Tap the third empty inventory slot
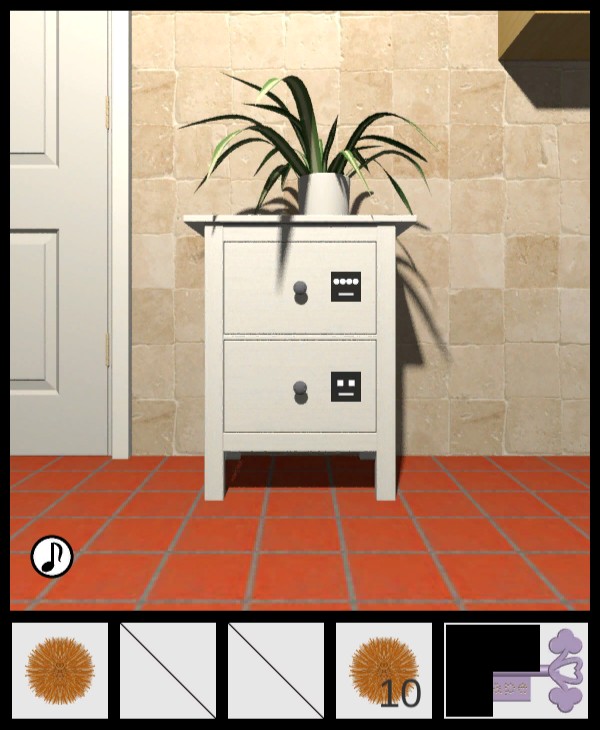This screenshot has width=600, height=730. point(276,670)
